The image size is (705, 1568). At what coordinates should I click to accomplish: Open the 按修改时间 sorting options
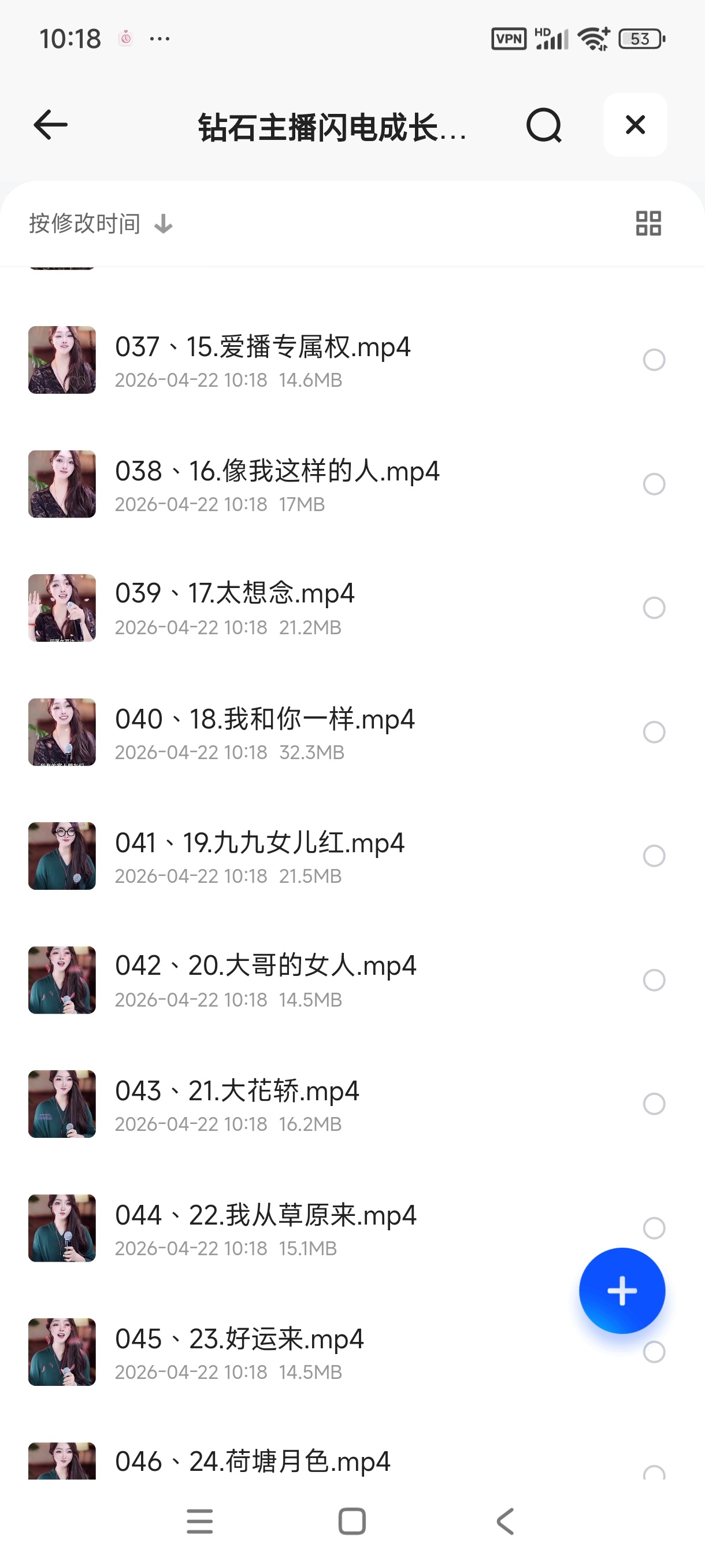pyautogui.click(x=84, y=224)
